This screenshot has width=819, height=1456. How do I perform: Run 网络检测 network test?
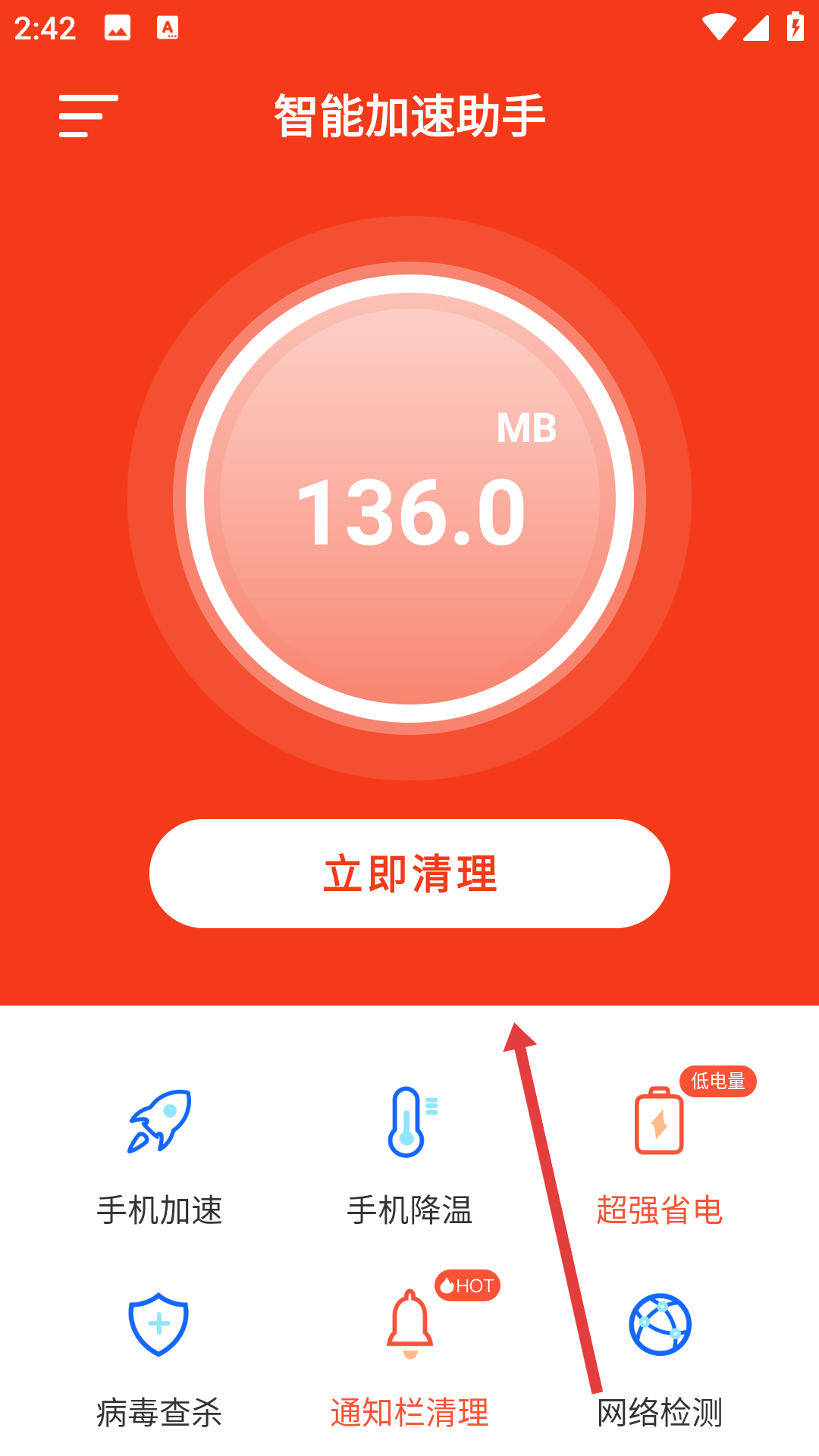tap(660, 1359)
